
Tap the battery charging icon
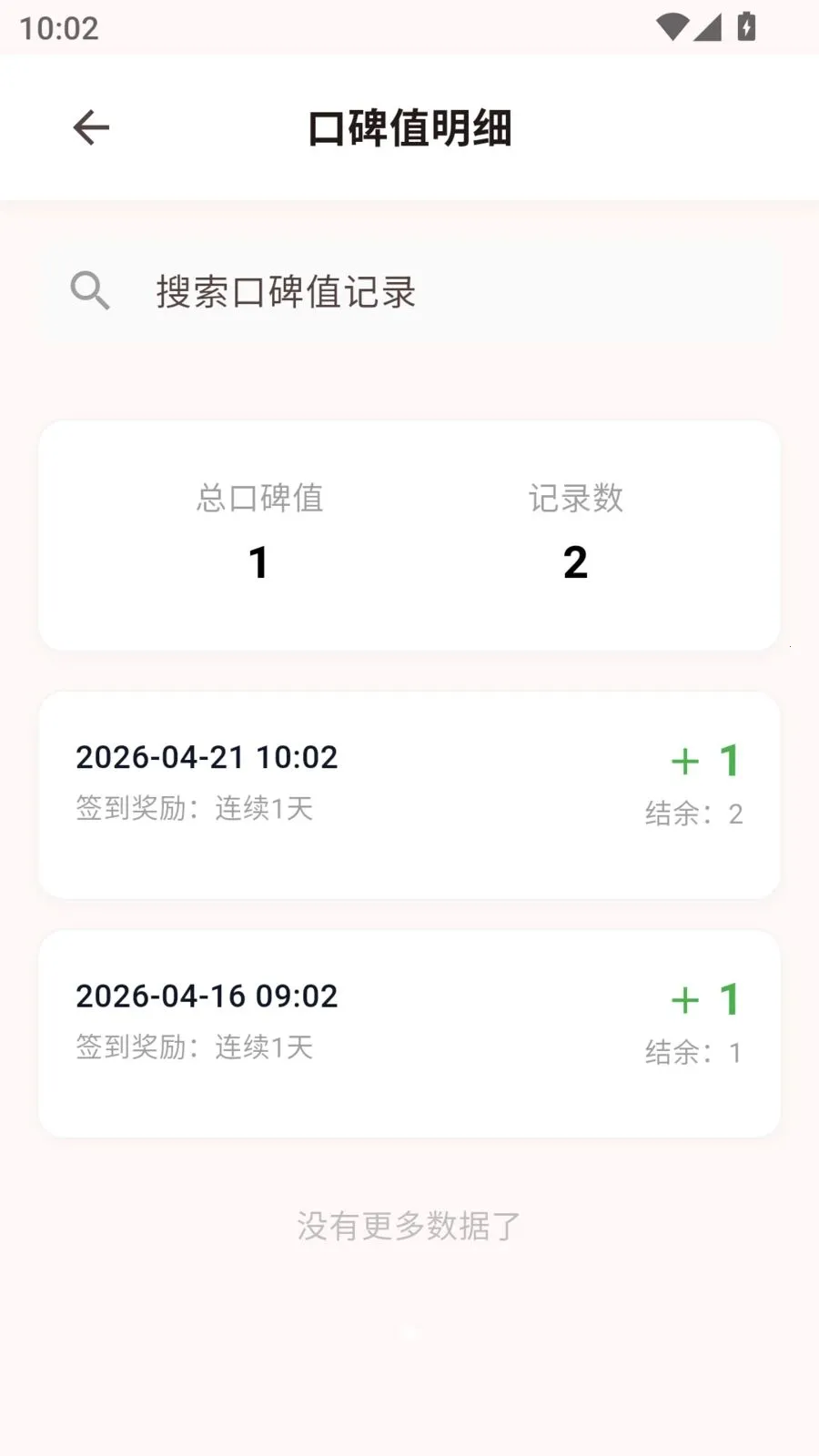click(746, 26)
